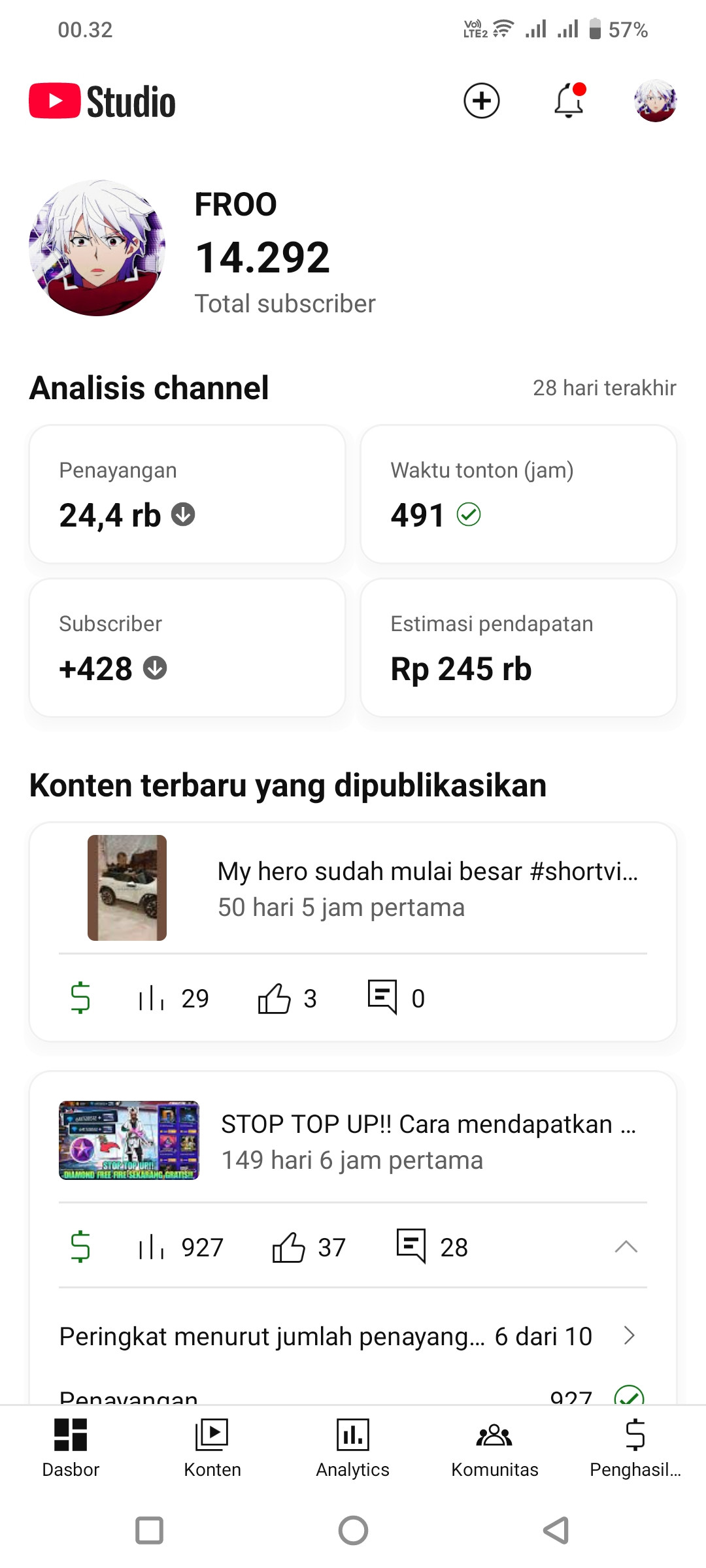Tap the system home button
The width and height of the screenshot is (706, 1568).
click(353, 1530)
